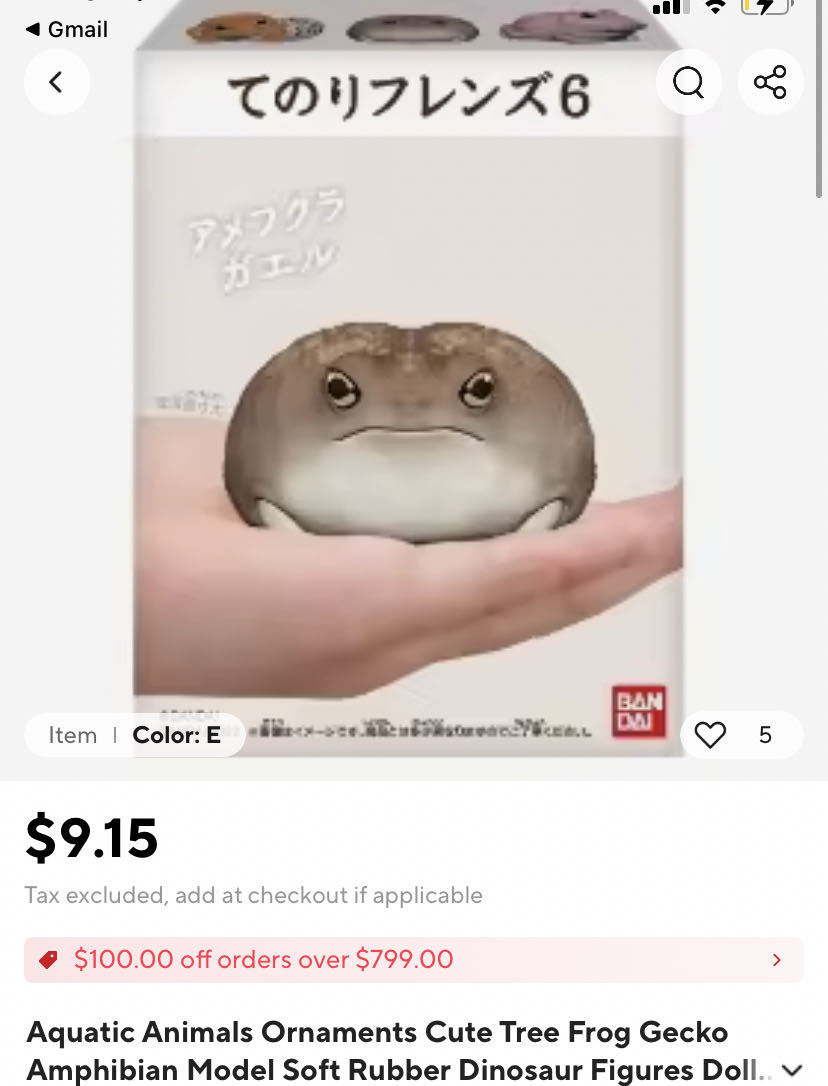
Task: Tap the Item Color: E label
Action: coord(135,735)
